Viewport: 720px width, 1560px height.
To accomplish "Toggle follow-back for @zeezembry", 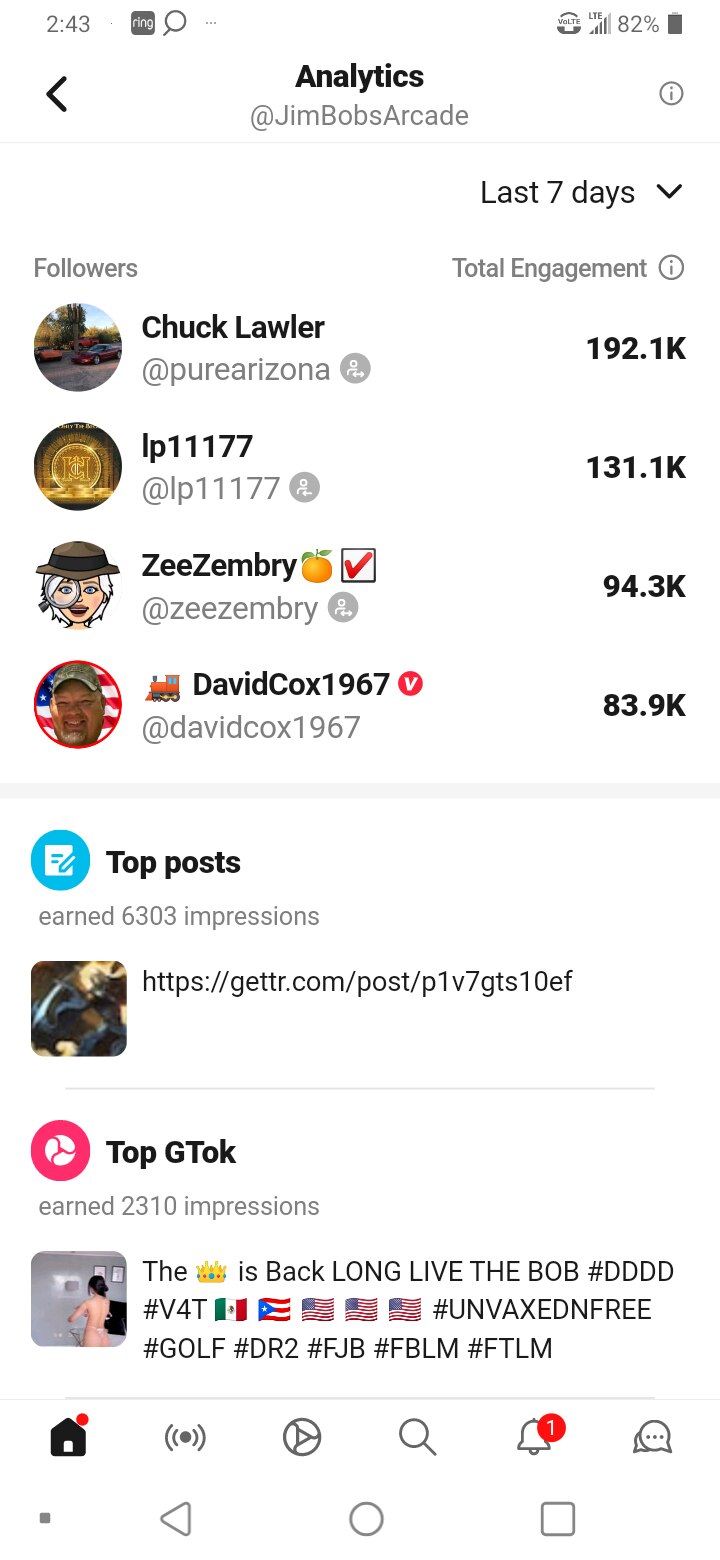I will click(343, 608).
